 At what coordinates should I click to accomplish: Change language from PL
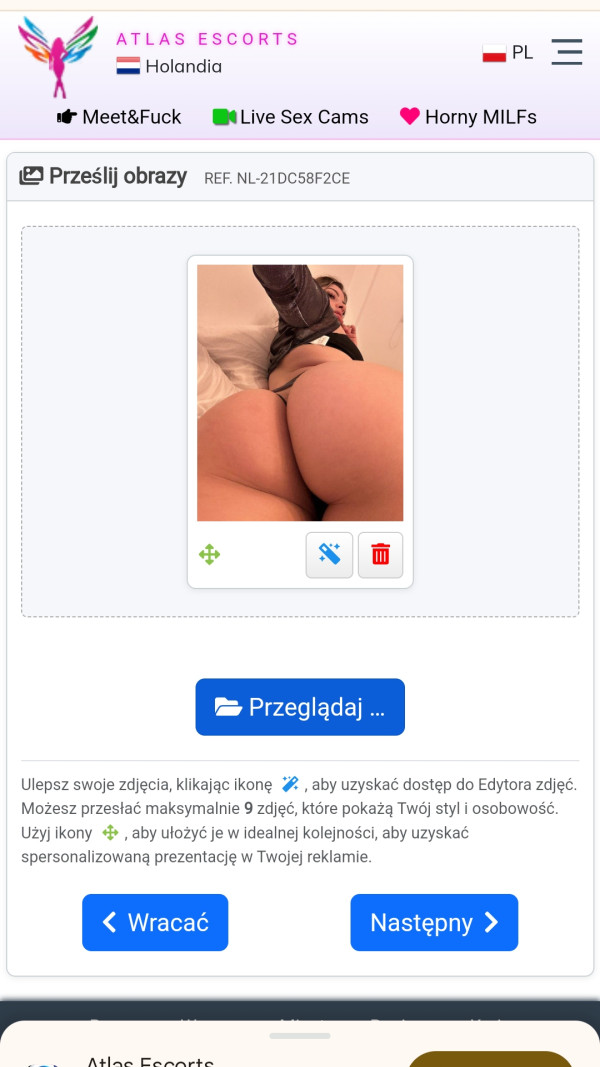(x=508, y=53)
